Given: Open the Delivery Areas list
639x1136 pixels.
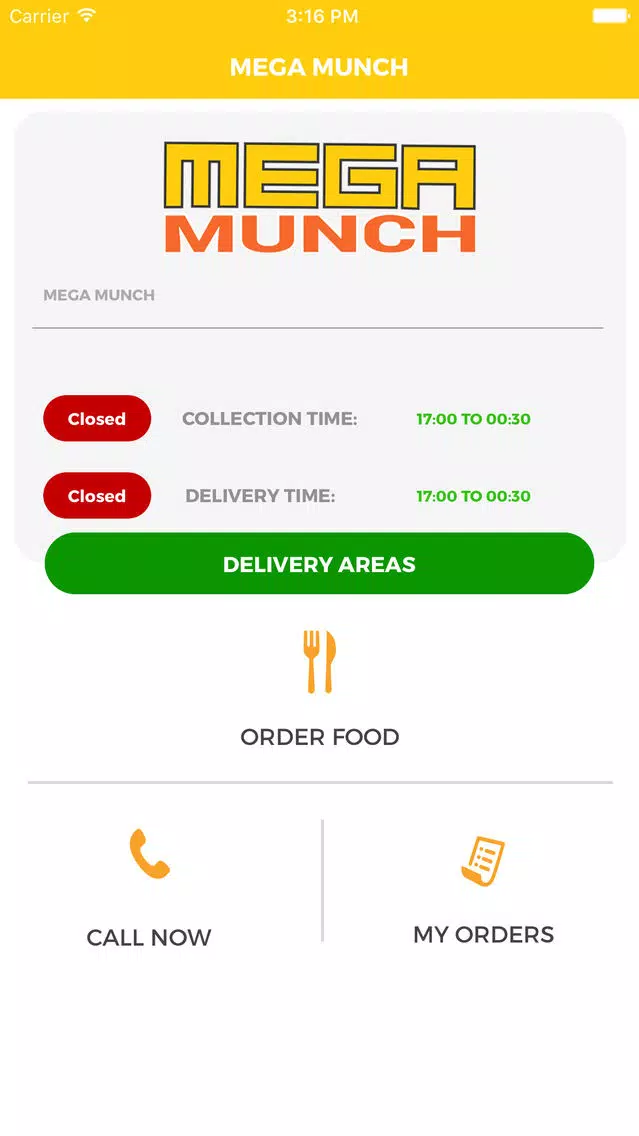Looking at the screenshot, I should click(x=320, y=564).
